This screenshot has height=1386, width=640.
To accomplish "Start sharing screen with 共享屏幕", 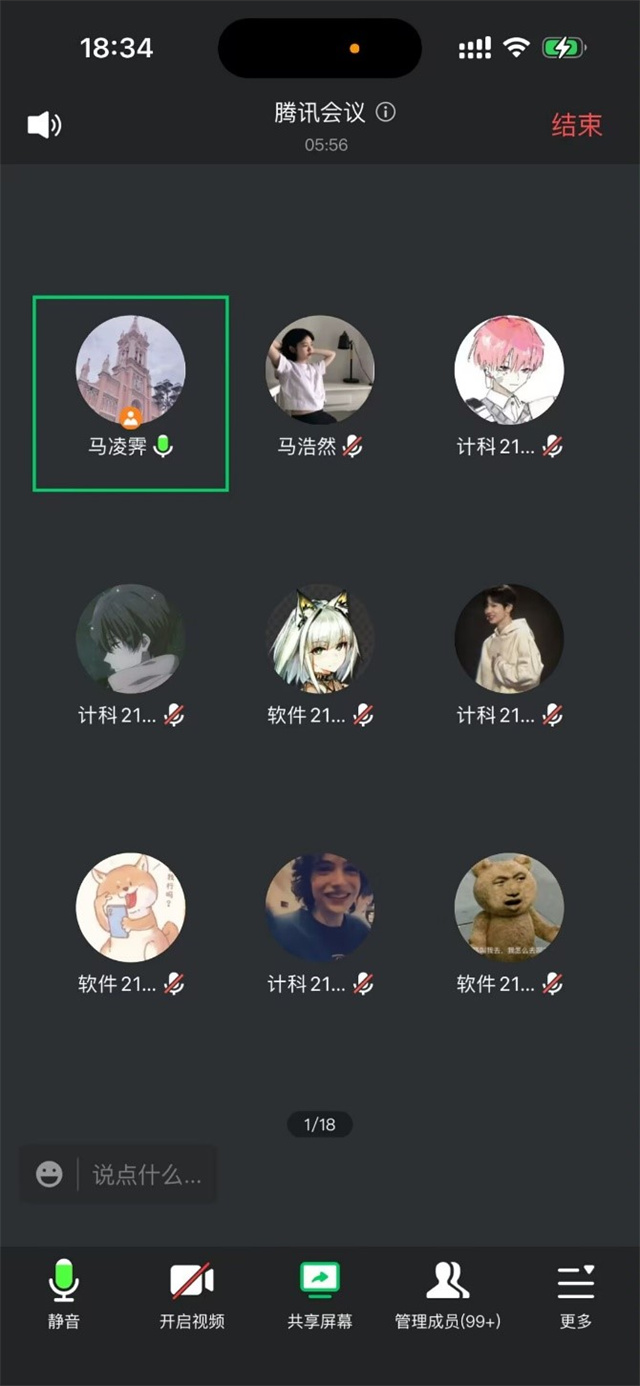I will pyautogui.click(x=320, y=1294).
